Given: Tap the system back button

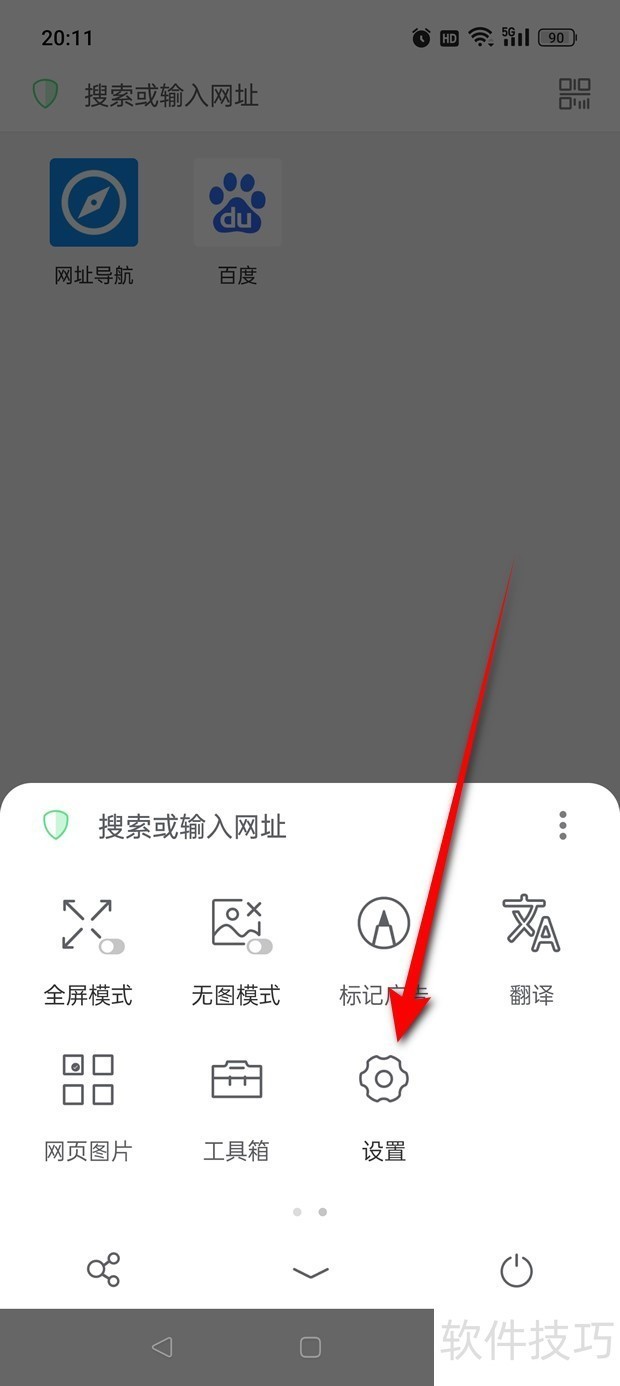Looking at the screenshot, I should [162, 1347].
